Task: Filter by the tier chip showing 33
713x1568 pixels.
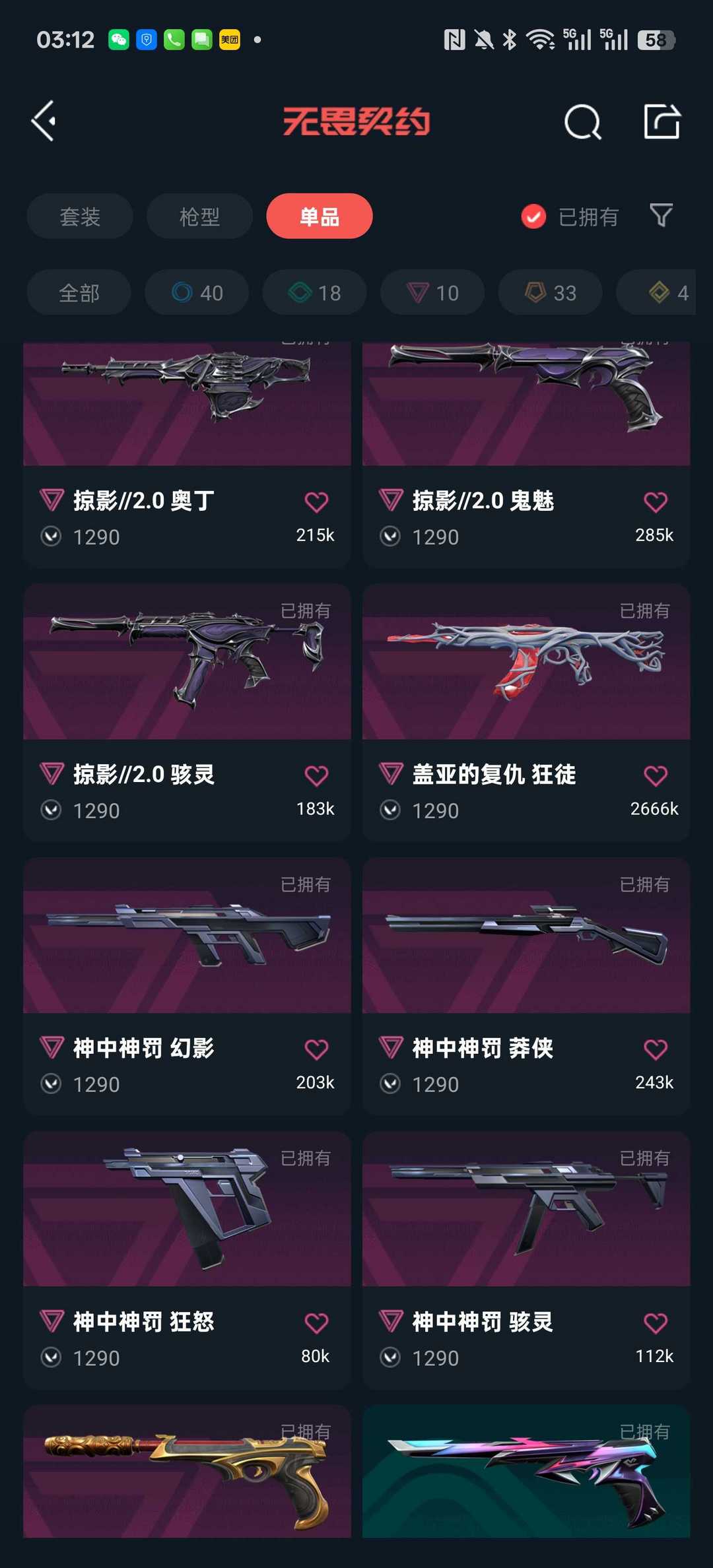Action: (x=550, y=292)
